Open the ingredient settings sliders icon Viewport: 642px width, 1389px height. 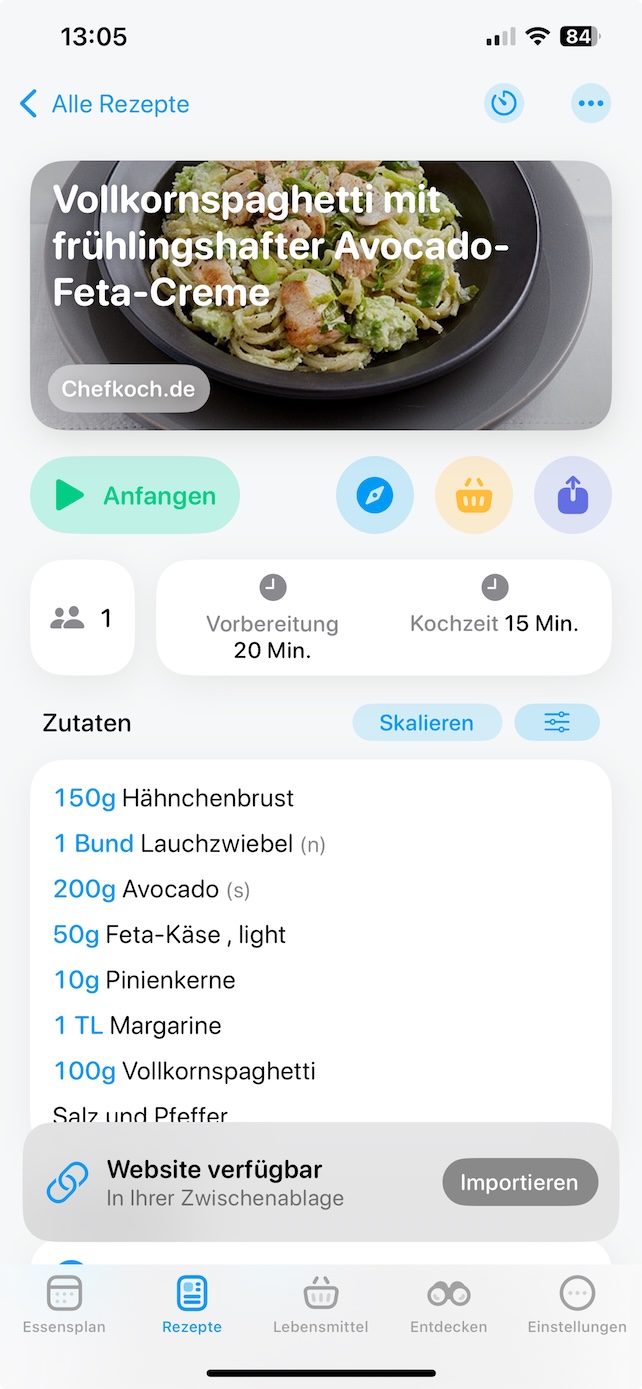(x=557, y=722)
